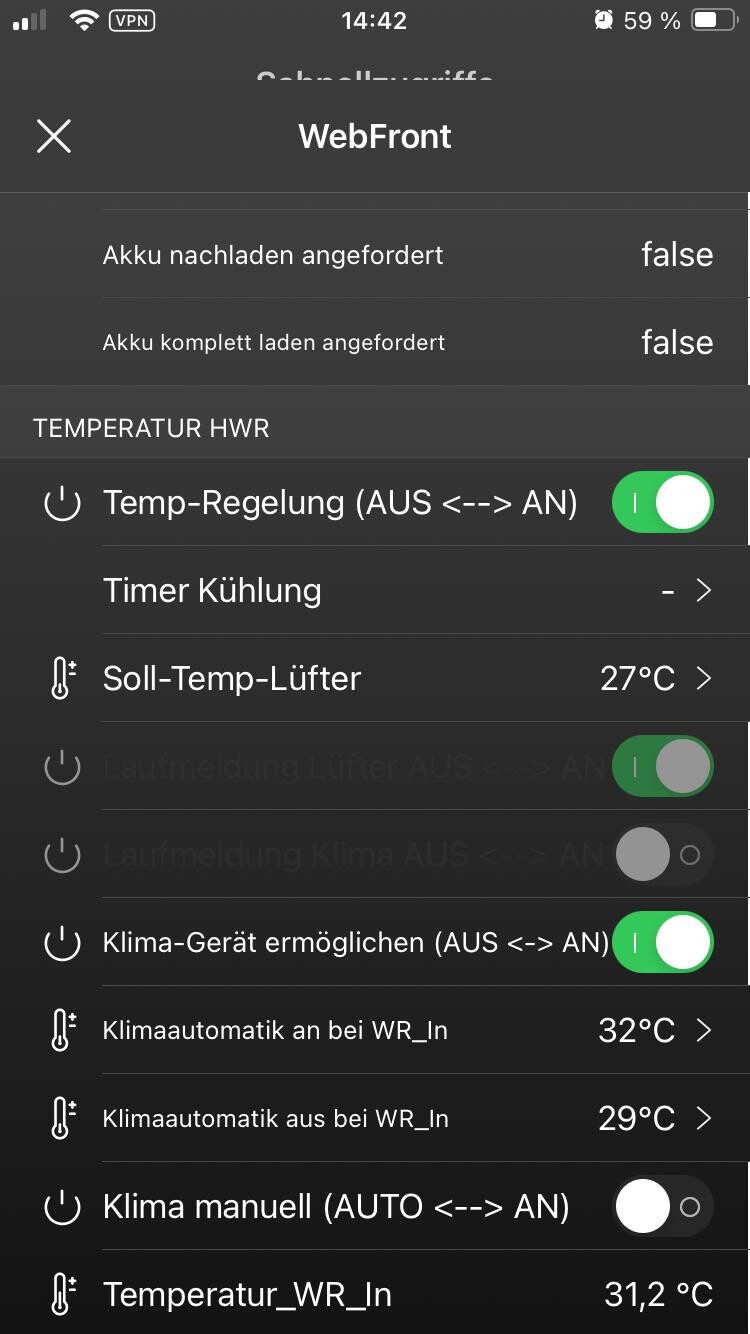Turn on Klima manuell switch
Viewport: 750px width, 1334px height.
pos(662,1206)
